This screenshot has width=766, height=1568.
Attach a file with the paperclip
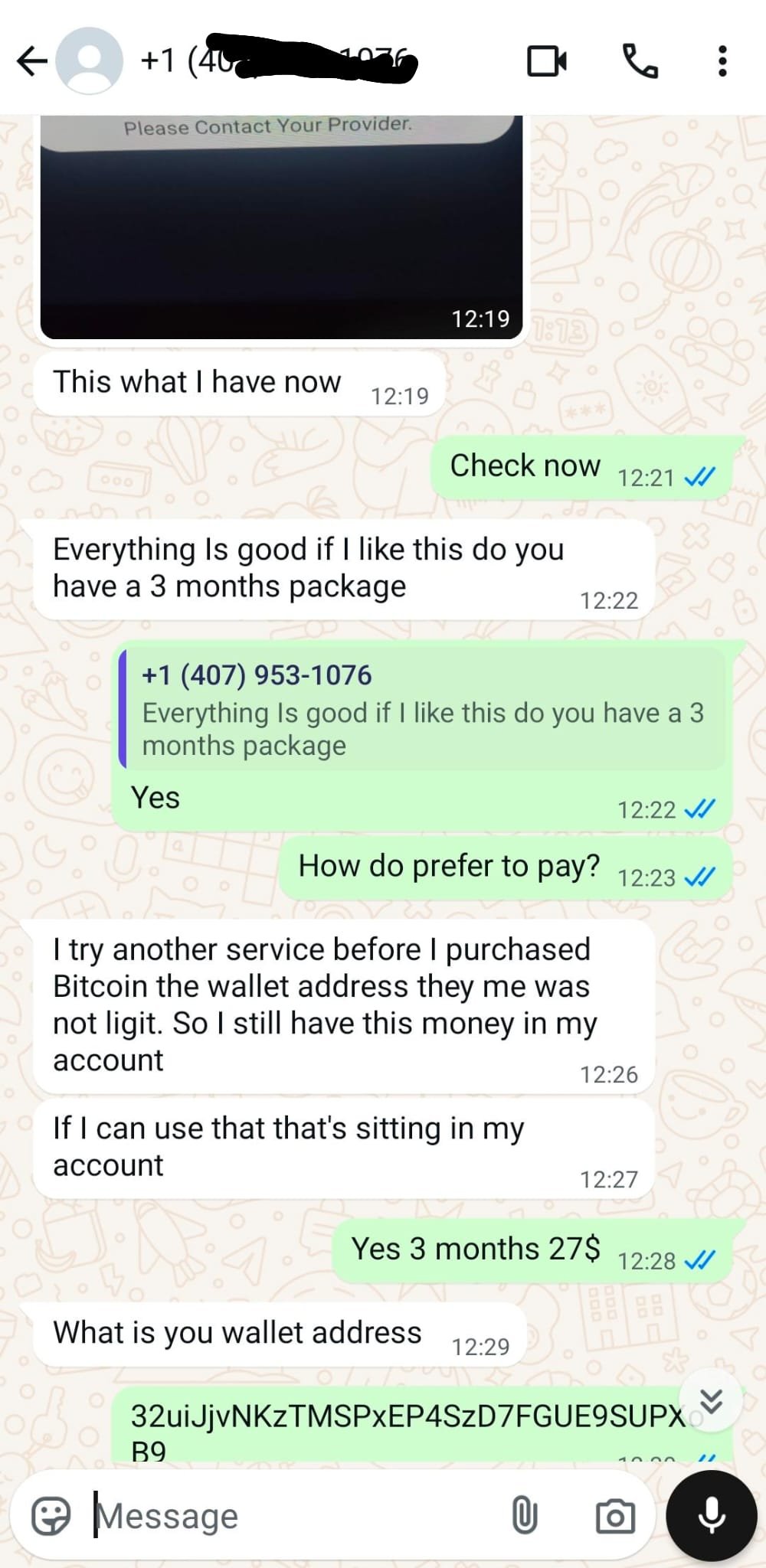click(525, 1515)
